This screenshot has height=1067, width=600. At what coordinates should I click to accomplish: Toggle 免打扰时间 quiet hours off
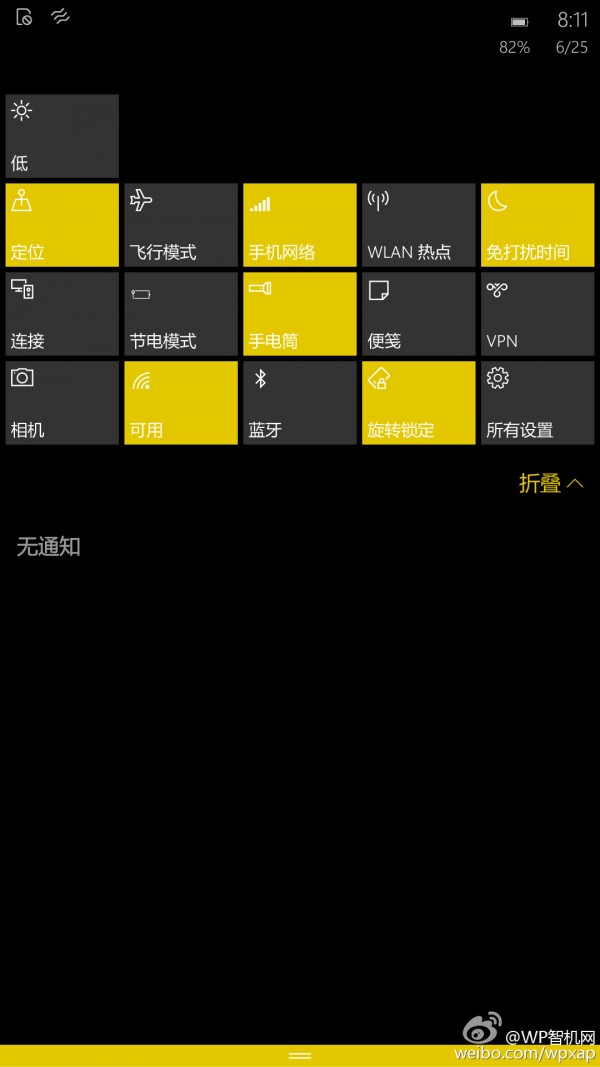click(537, 225)
